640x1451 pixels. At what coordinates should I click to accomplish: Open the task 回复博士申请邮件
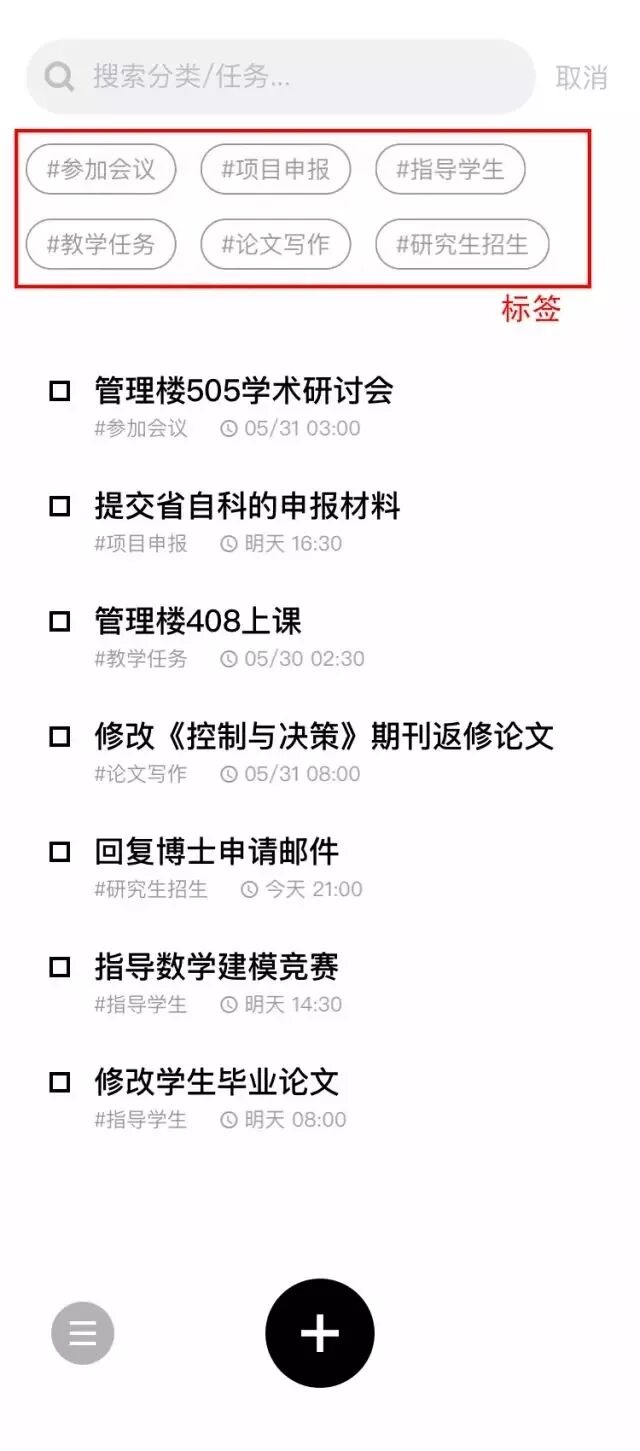click(217, 852)
